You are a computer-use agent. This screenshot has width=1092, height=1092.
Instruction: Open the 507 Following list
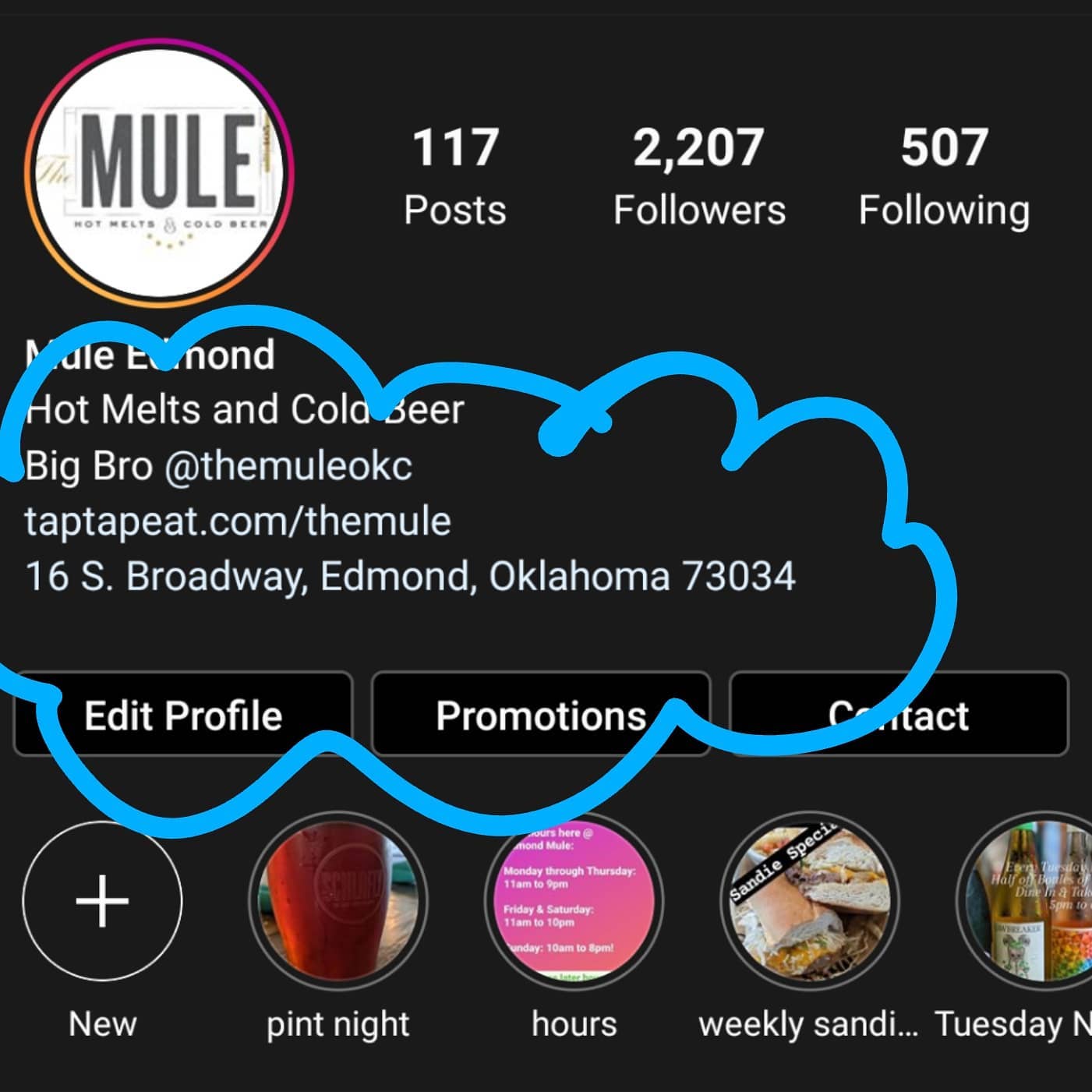944,176
